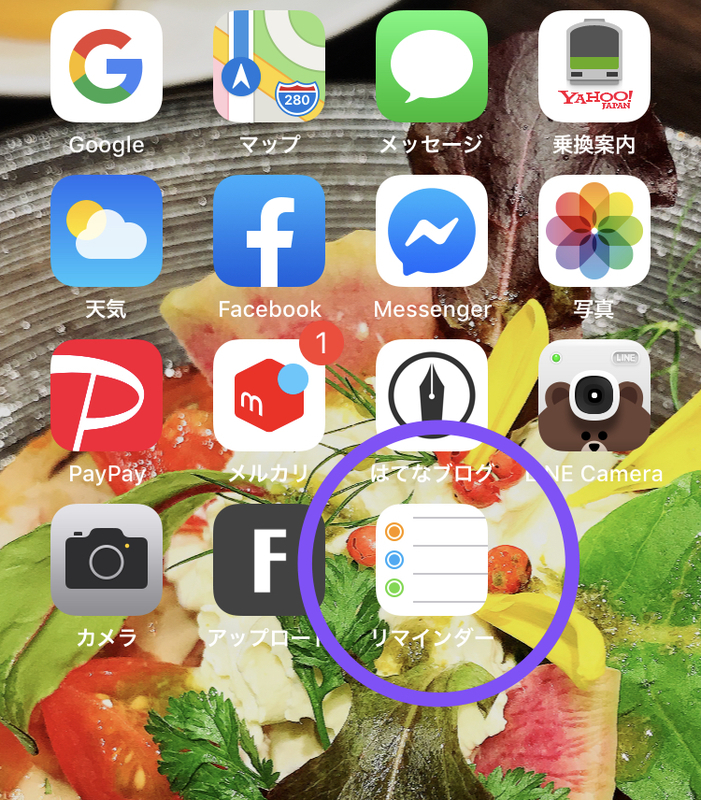The width and height of the screenshot is (701, 800).
Task: Open the Mercari (メルカリ) app
Action: tap(269, 395)
